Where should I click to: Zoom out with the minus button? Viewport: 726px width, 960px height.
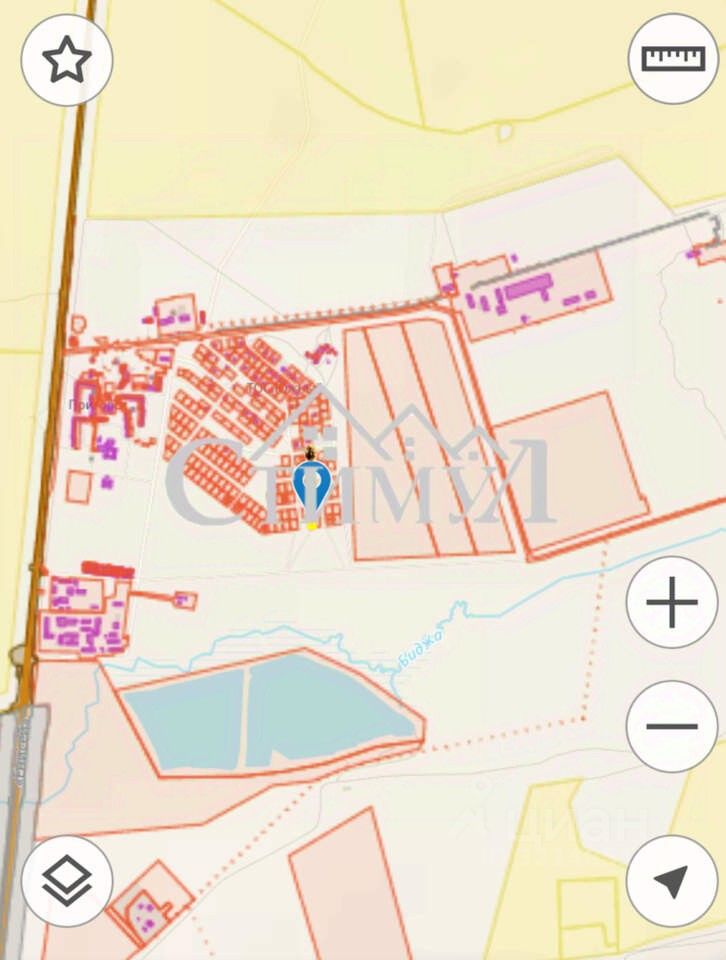click(x=671, y=727)
